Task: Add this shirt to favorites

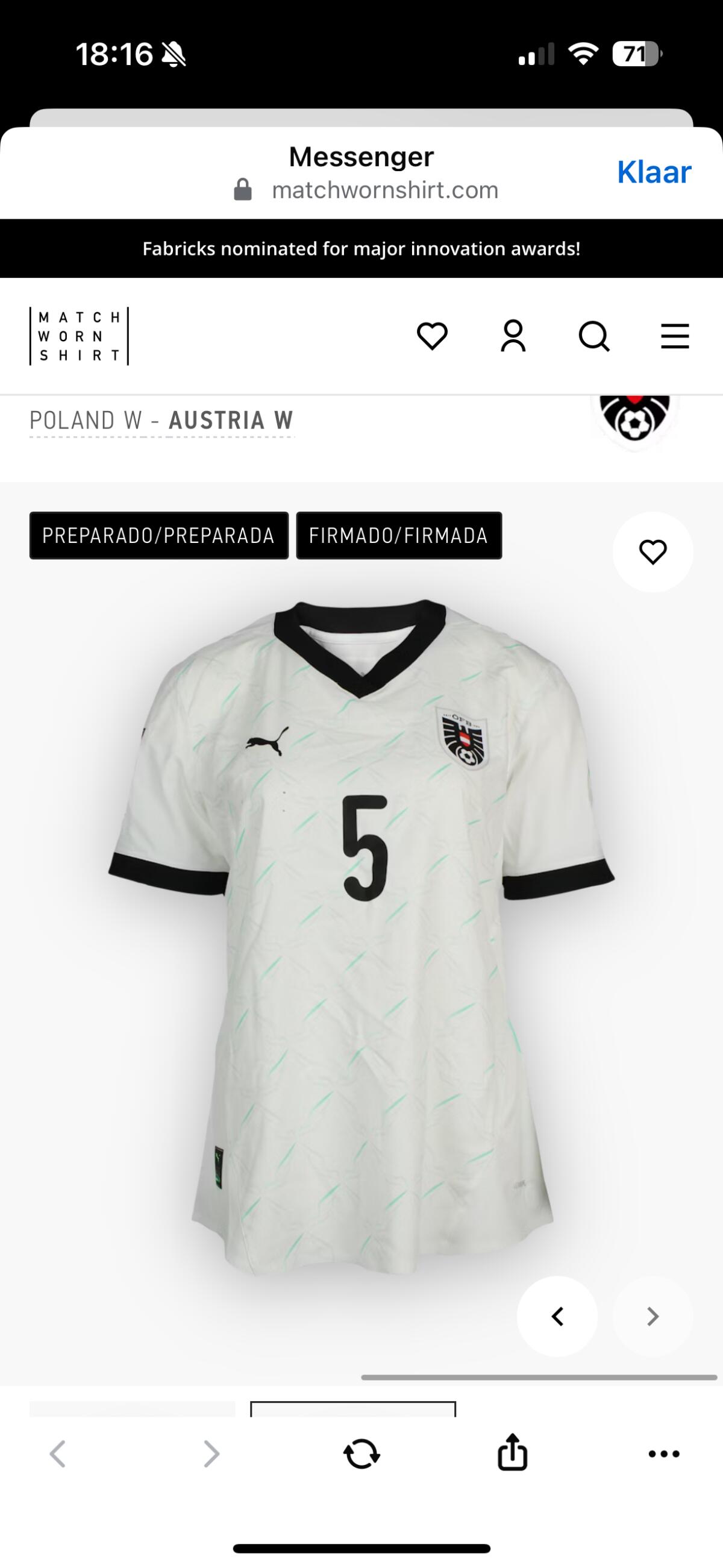Action: [x=653, y=552]
